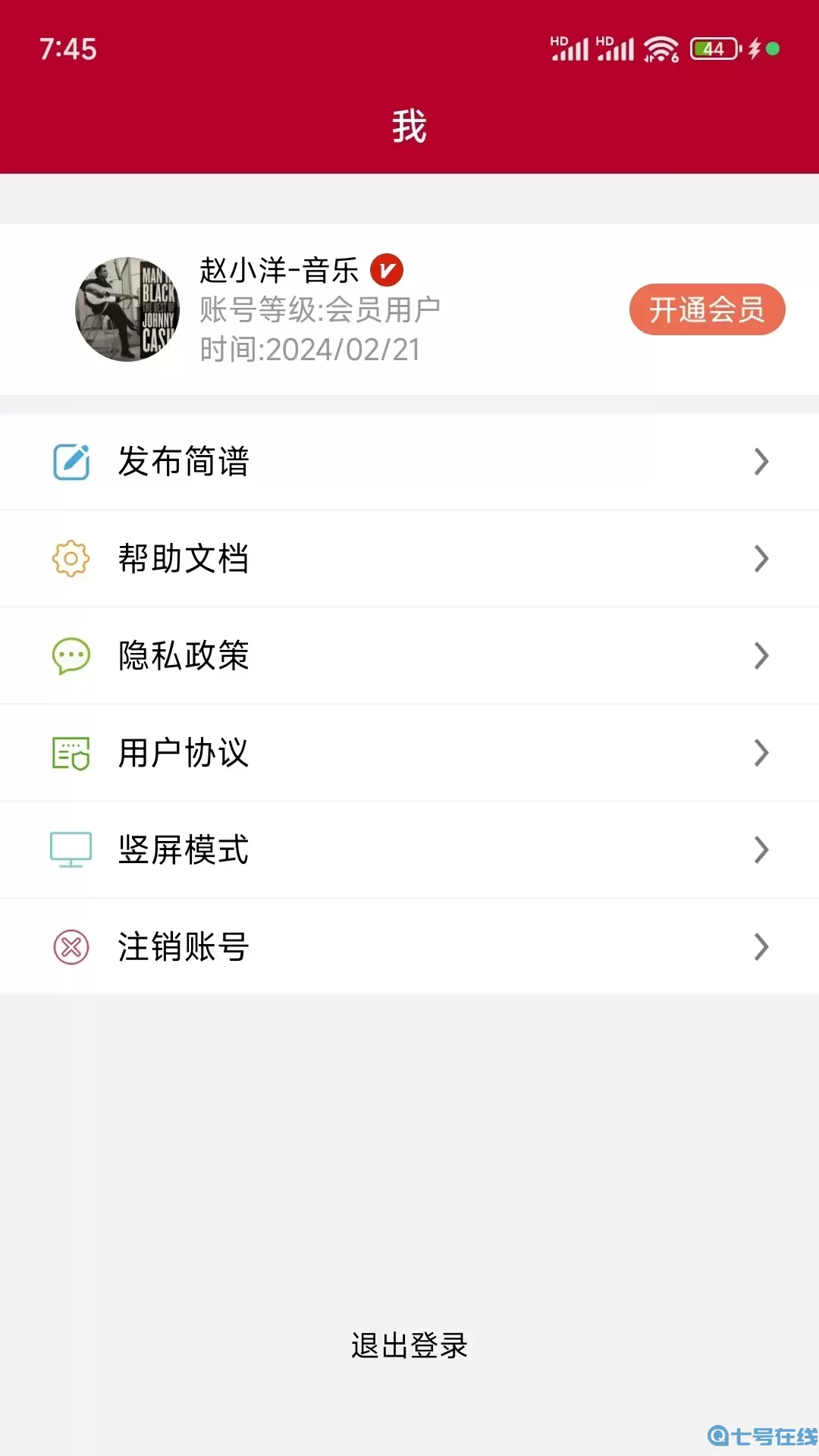Open 帮助文档 via its right arrow
This screenshot has height=1456, width=819.
(761, 558)
